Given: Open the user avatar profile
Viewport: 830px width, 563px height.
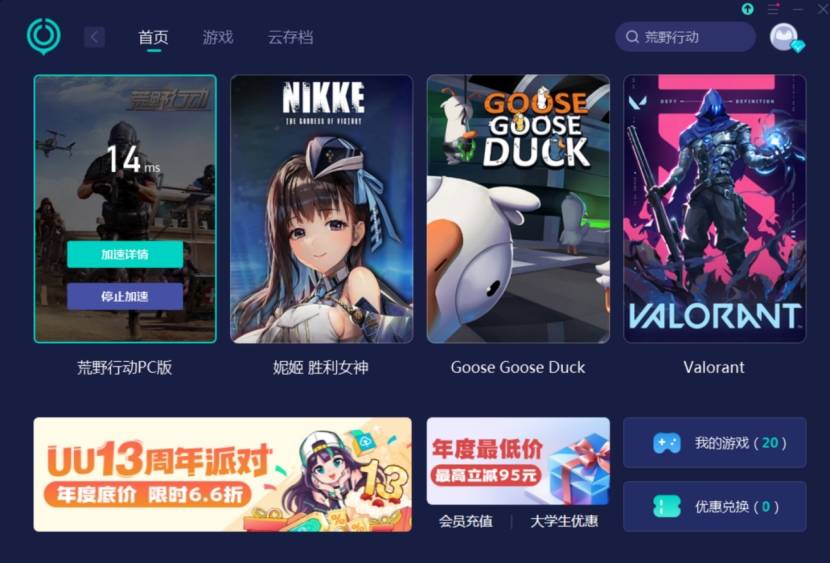Looking at the screenshot, I should [784, 37].
